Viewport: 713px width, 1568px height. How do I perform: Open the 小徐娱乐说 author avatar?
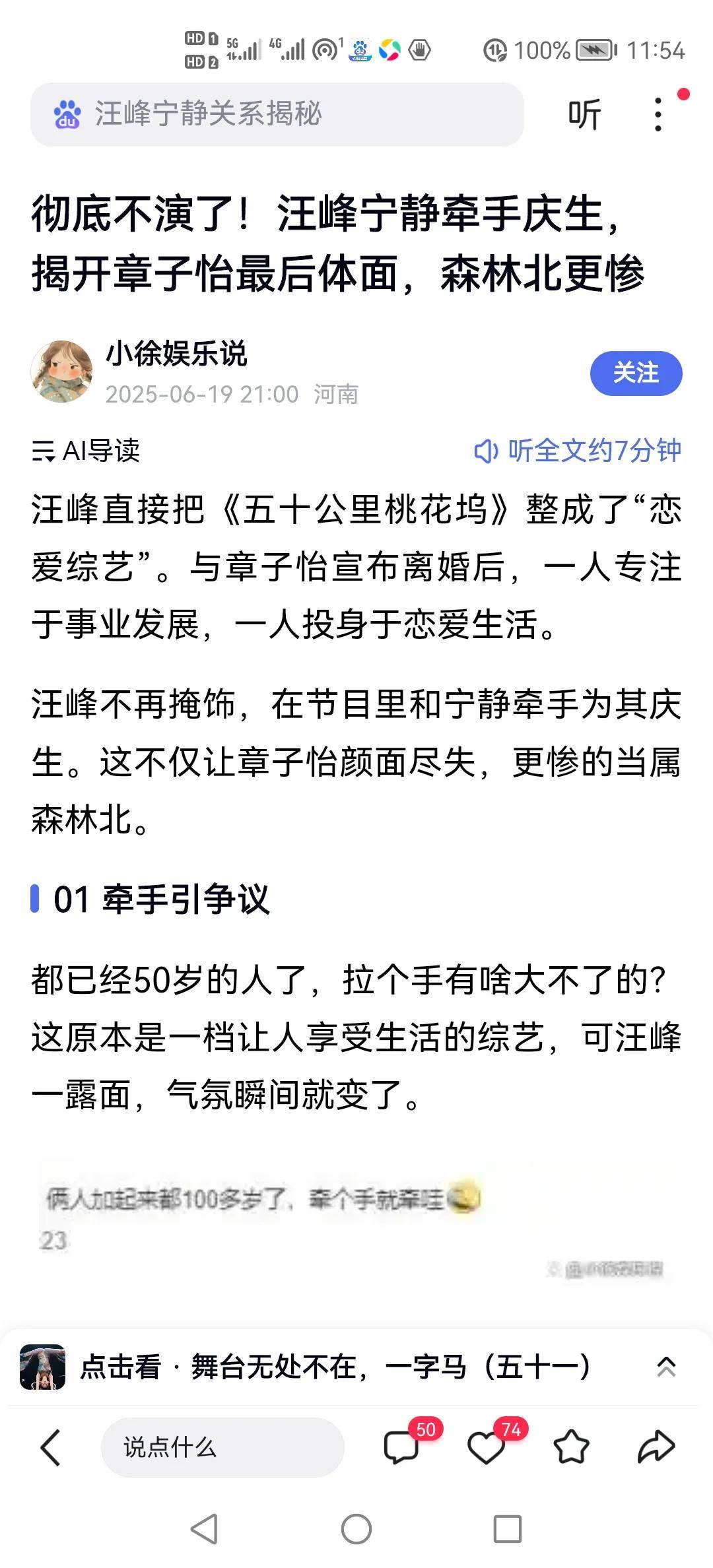click(x=61, y=372)
